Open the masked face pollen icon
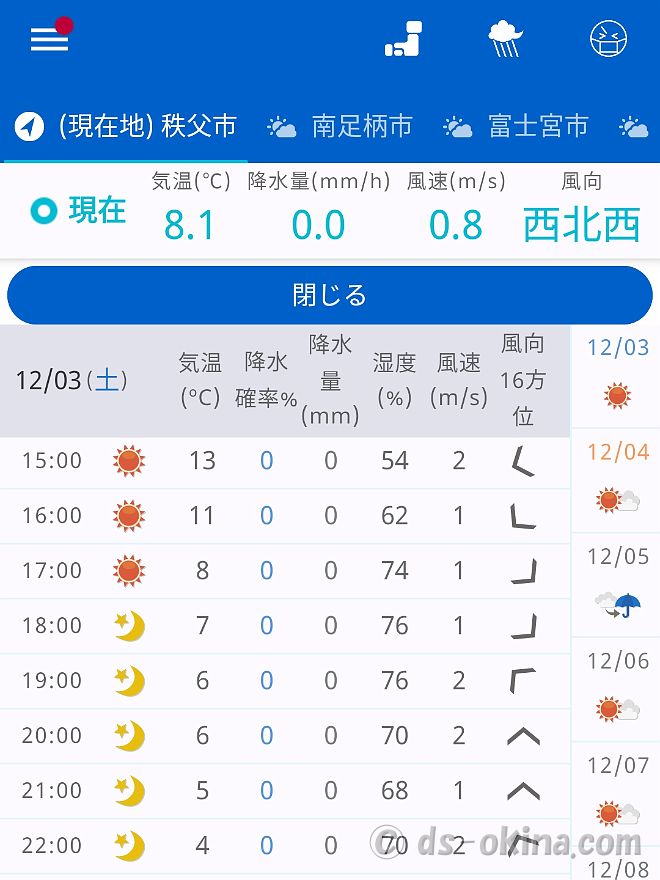 pyautogui.click(x=608, y=40)
